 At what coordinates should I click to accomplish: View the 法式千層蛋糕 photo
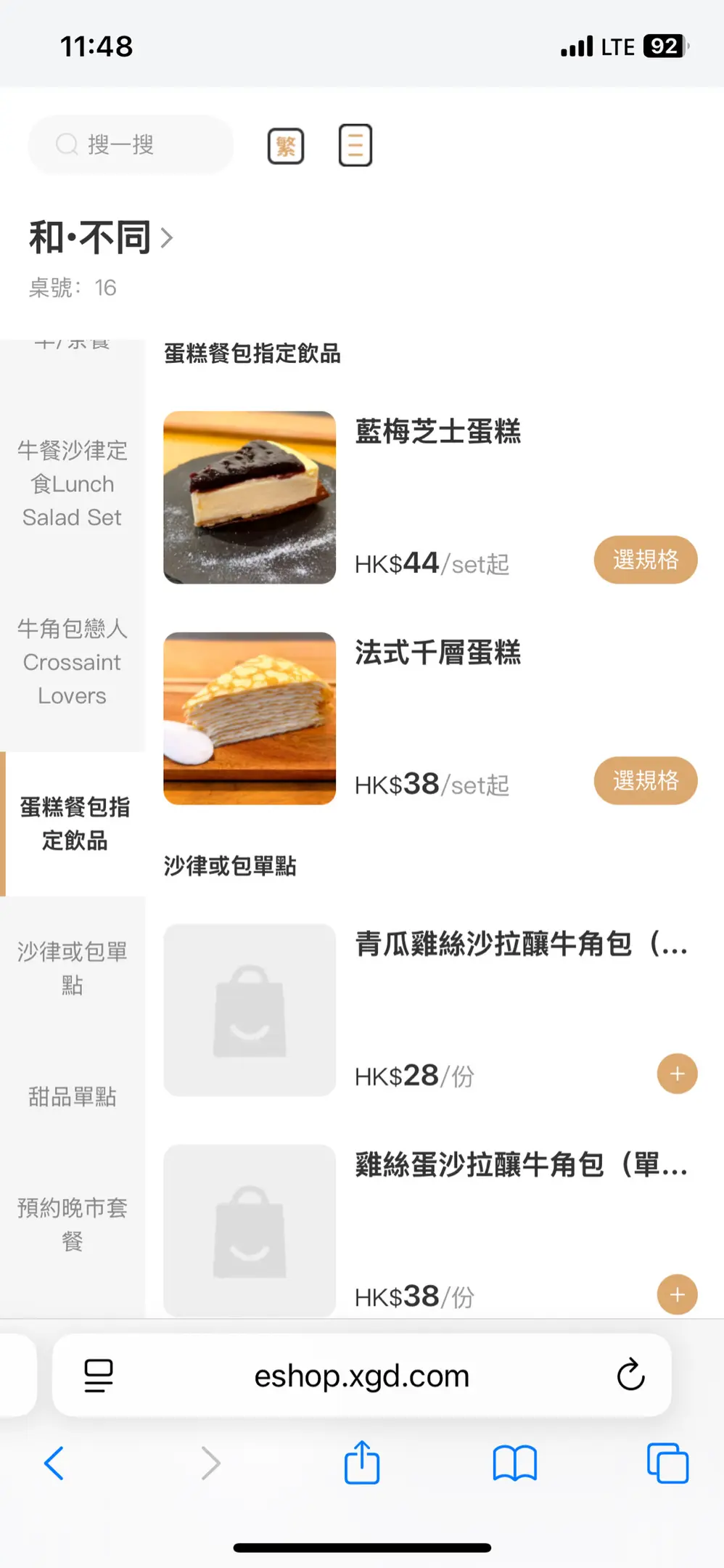tap(250, 718)
